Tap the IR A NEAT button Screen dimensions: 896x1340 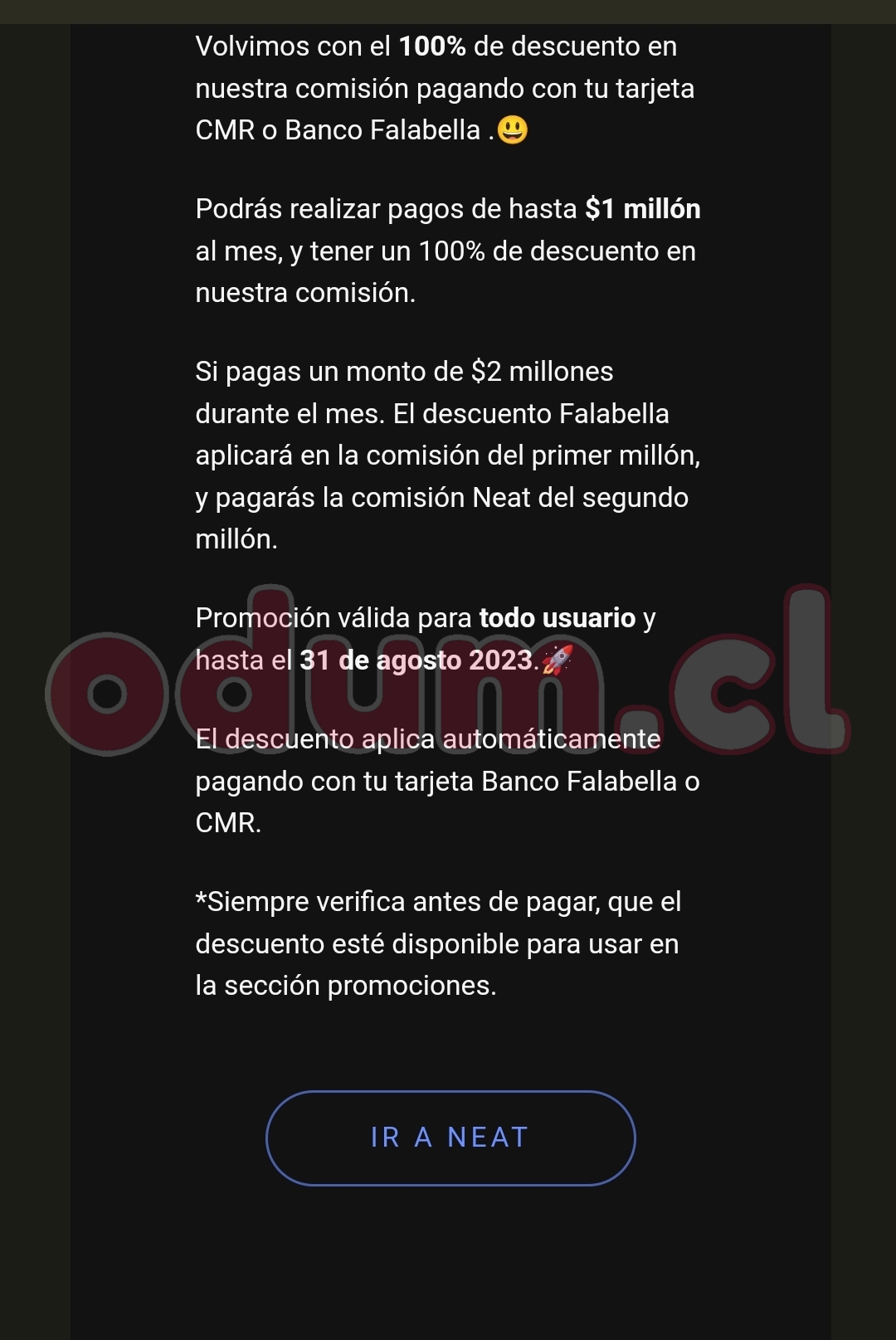point(450,1138)
